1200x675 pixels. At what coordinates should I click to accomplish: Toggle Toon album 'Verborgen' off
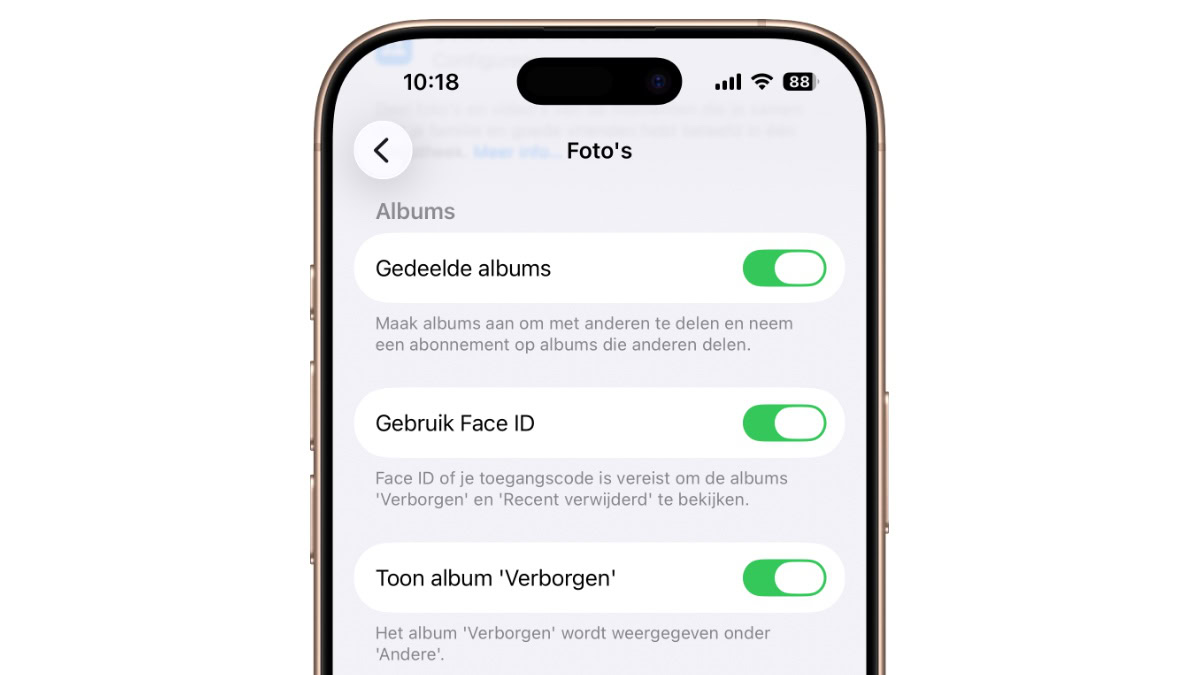pos(784,578)
